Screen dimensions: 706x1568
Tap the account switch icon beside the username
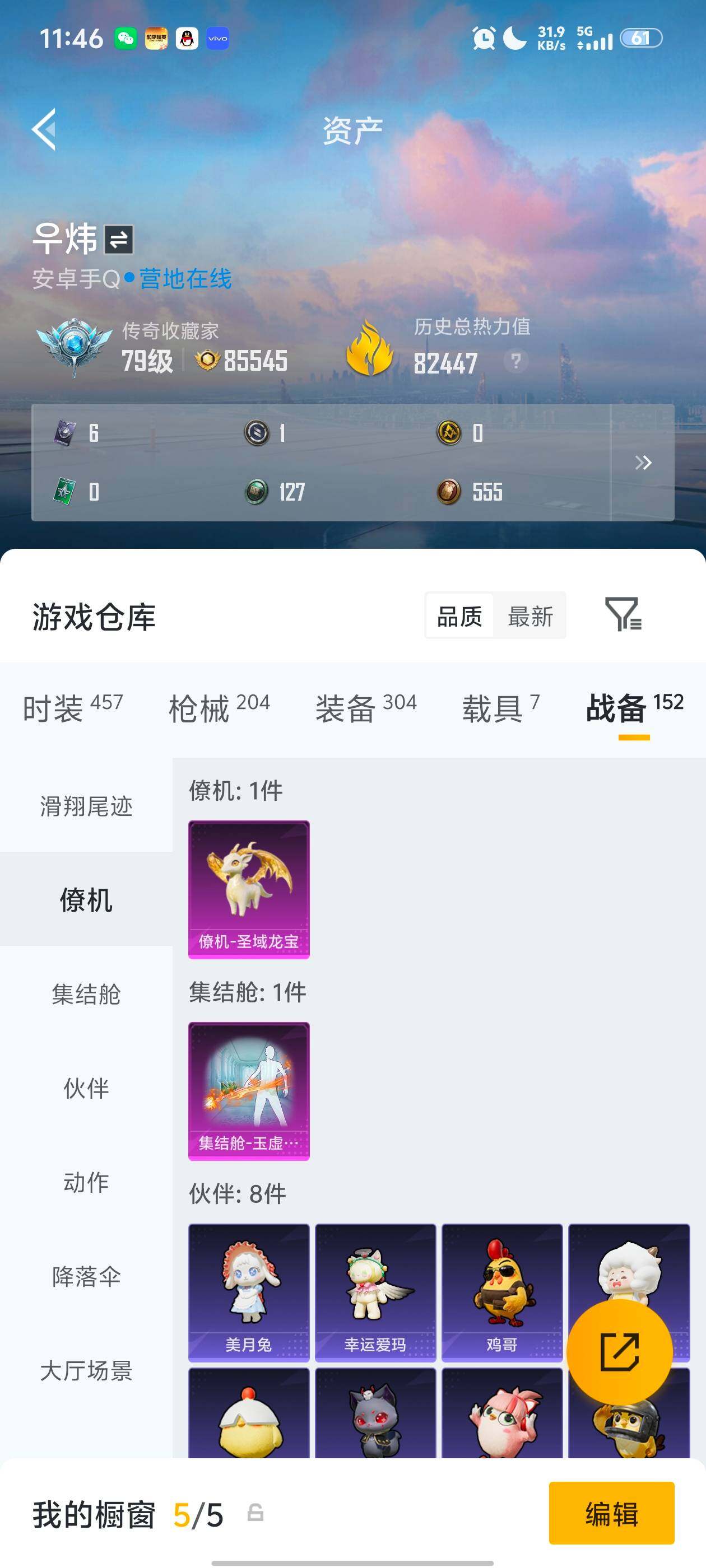coord(118,240)
